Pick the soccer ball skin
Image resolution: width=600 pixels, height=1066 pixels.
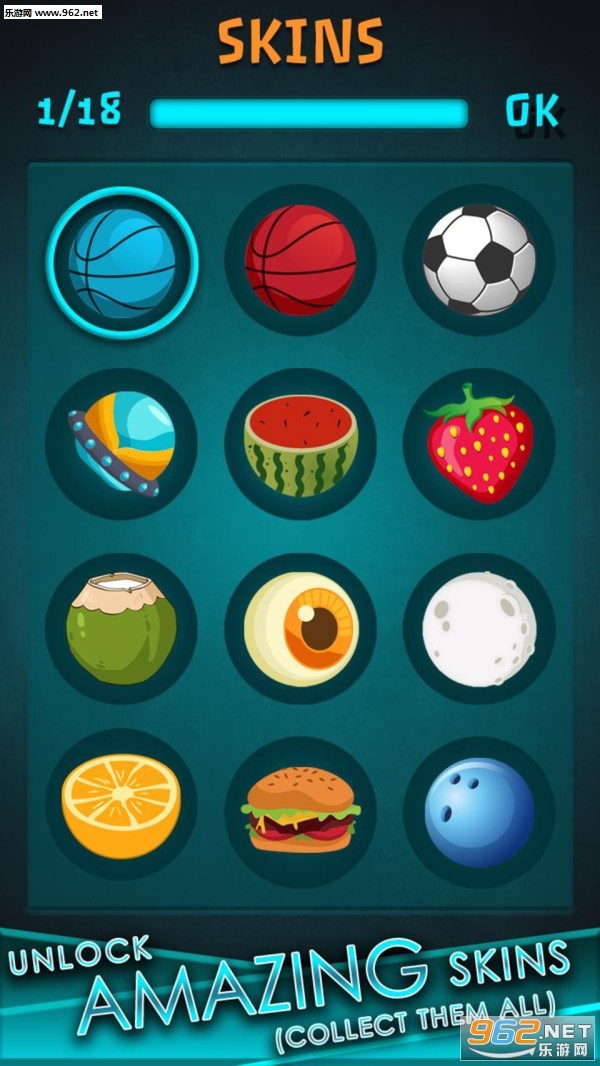point(479,260)
